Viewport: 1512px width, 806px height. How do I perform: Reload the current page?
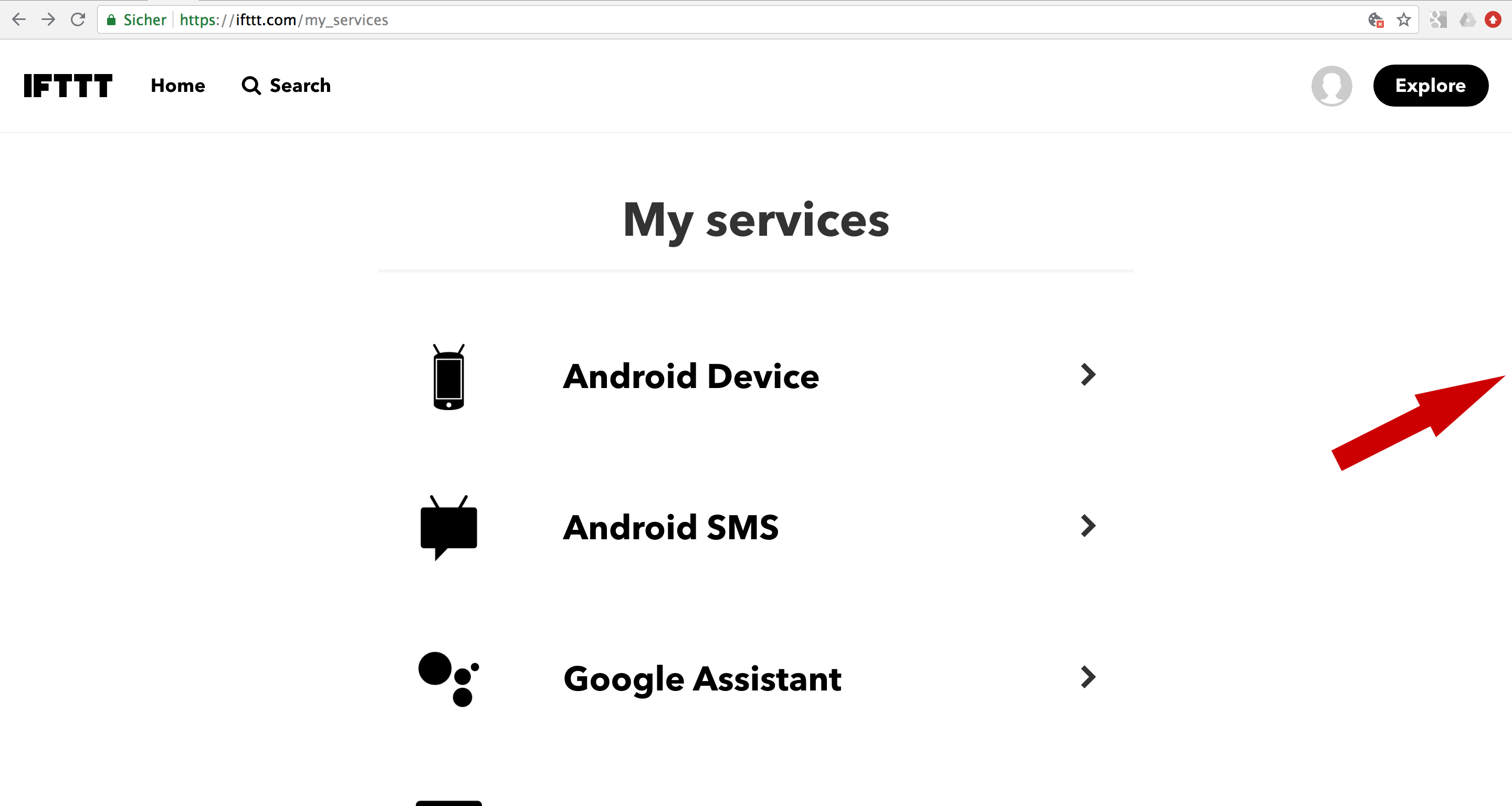coord(78,20)
